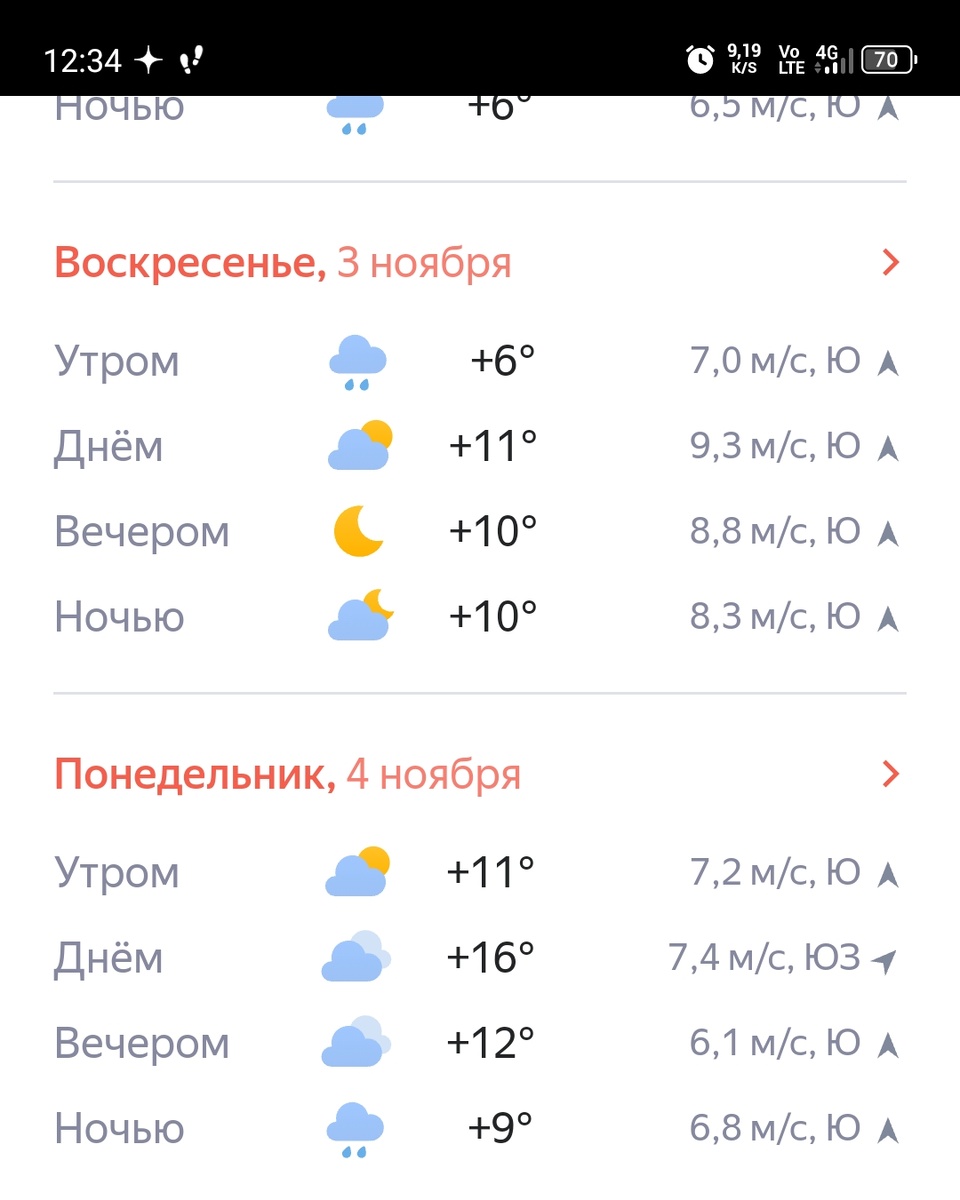Select the moon icon for Sunday evening

pyautogui.click(x=357, y=533)
